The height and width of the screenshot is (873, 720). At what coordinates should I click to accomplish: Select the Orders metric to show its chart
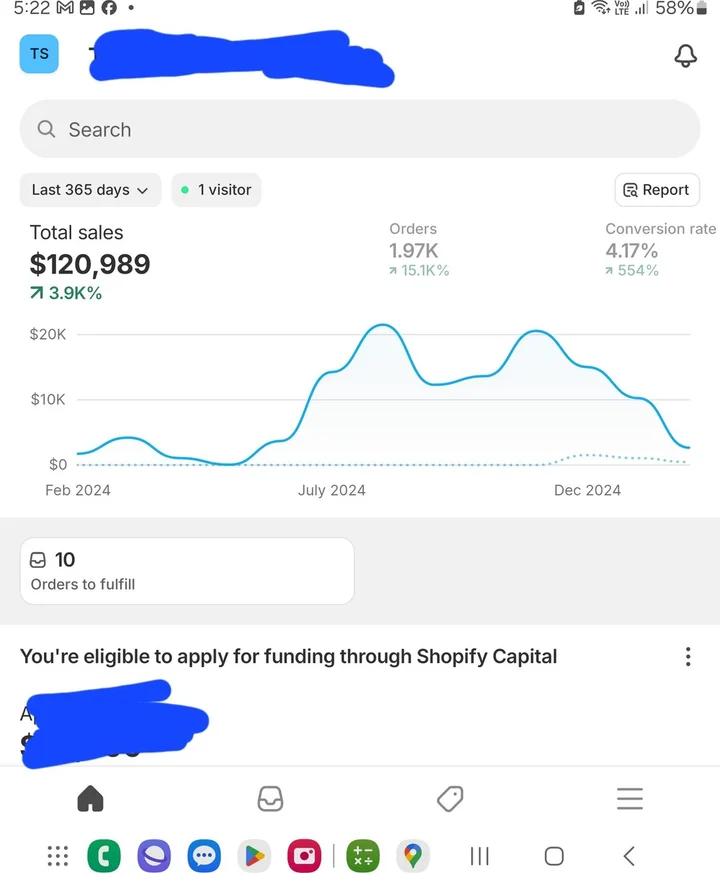(x=413, y=250)
